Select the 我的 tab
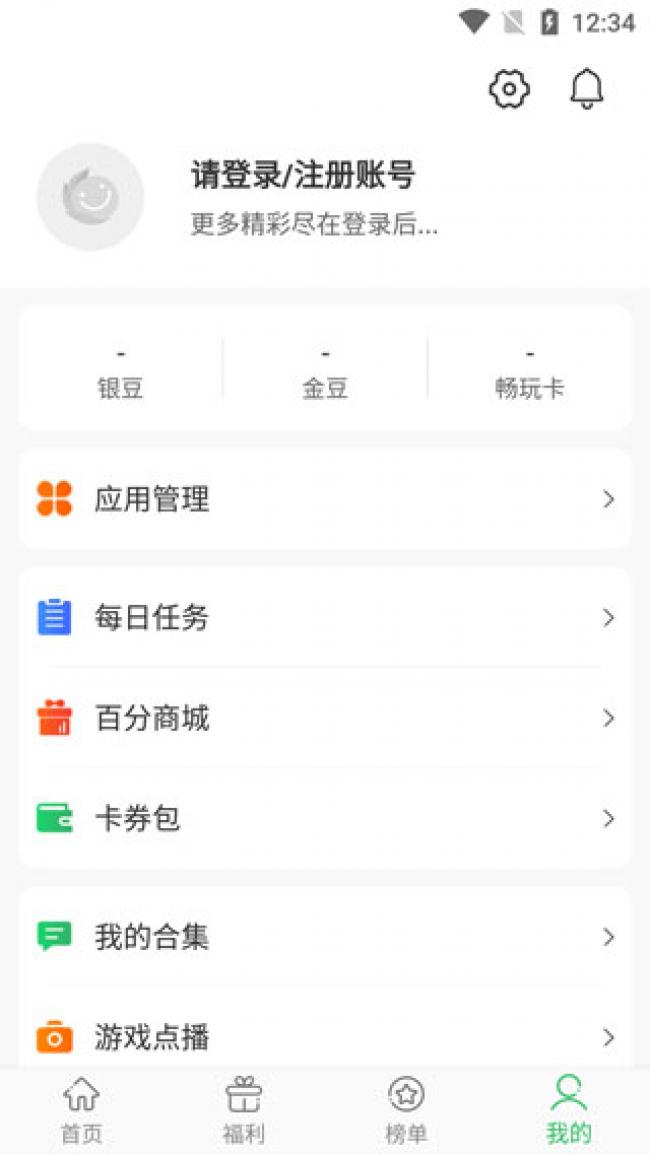This screenshot has width=650, height=1155. pyautogui.click(x=569, y=1110)
